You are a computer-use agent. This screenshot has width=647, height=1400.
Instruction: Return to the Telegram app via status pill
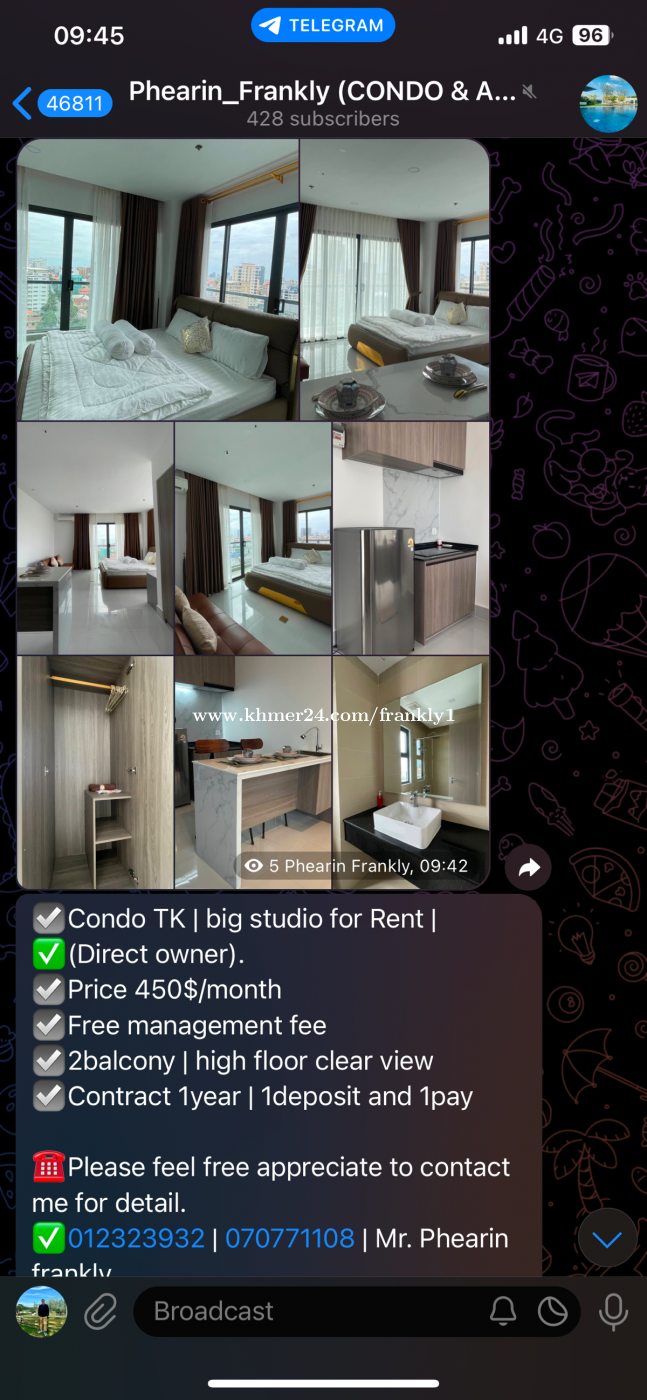323,26
